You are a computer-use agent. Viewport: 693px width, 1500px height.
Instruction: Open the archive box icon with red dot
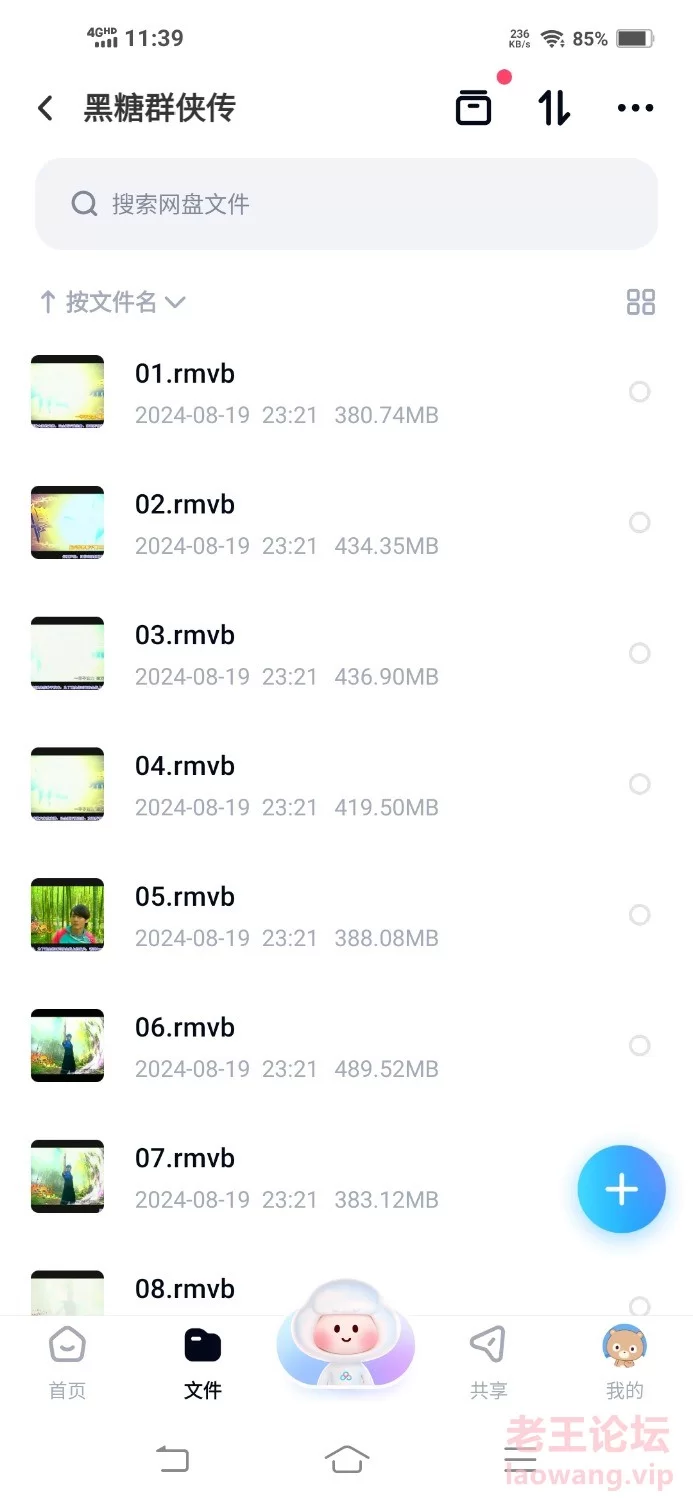(x=474, y=107)
